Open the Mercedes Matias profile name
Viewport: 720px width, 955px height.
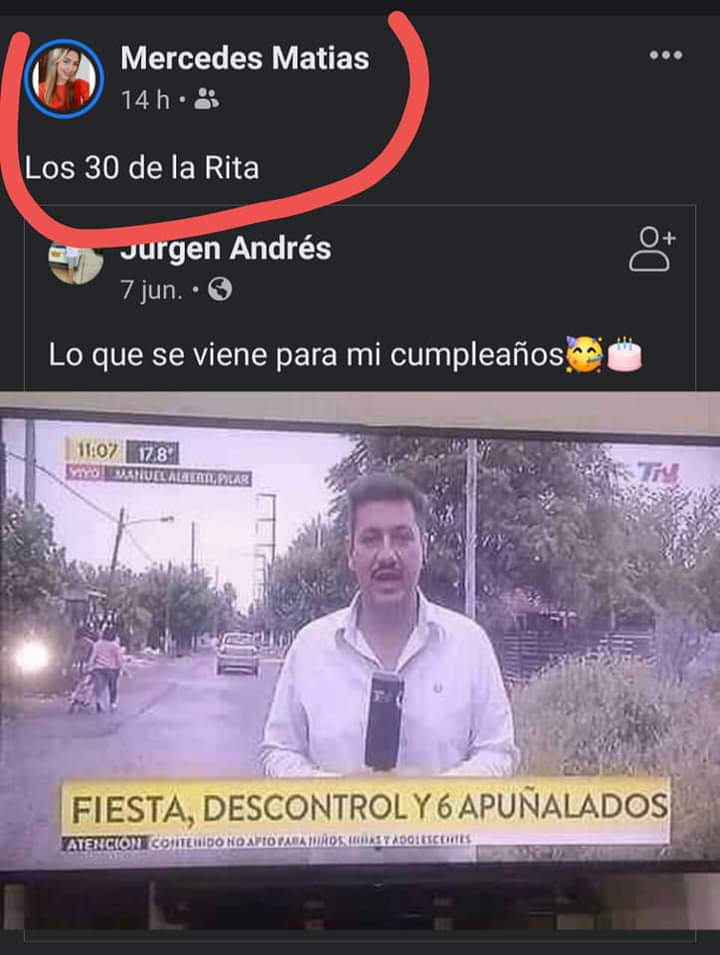point(245,58)
